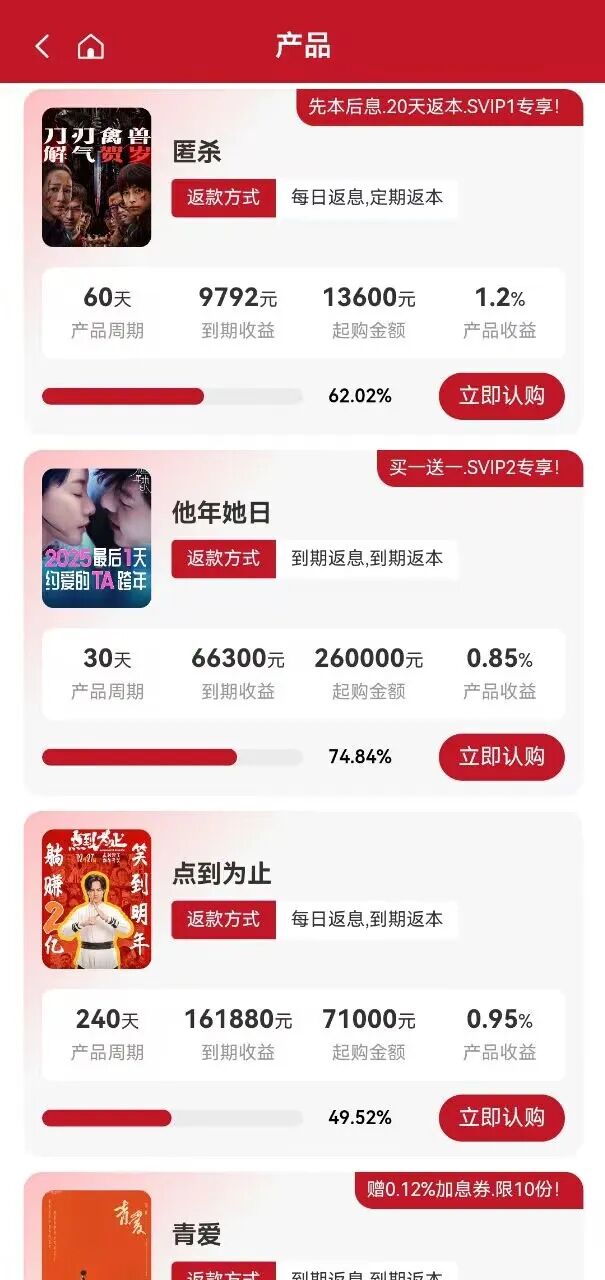Tap 立即认购 for 他年她日
This screenshot has width=605, height=1280.
click(x=501, y=757)
